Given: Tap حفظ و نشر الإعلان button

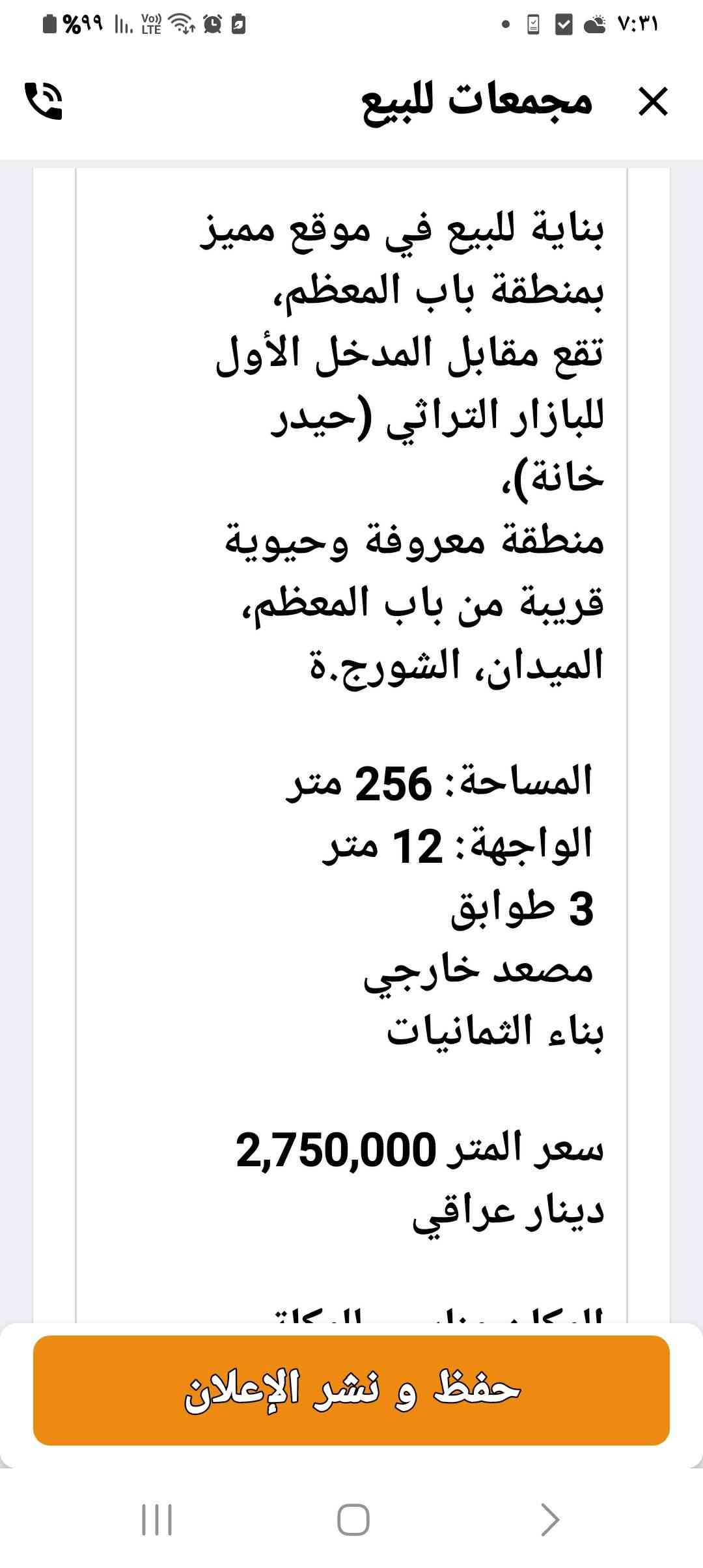Looking at the screenshot, I should tap(351, 1390).
